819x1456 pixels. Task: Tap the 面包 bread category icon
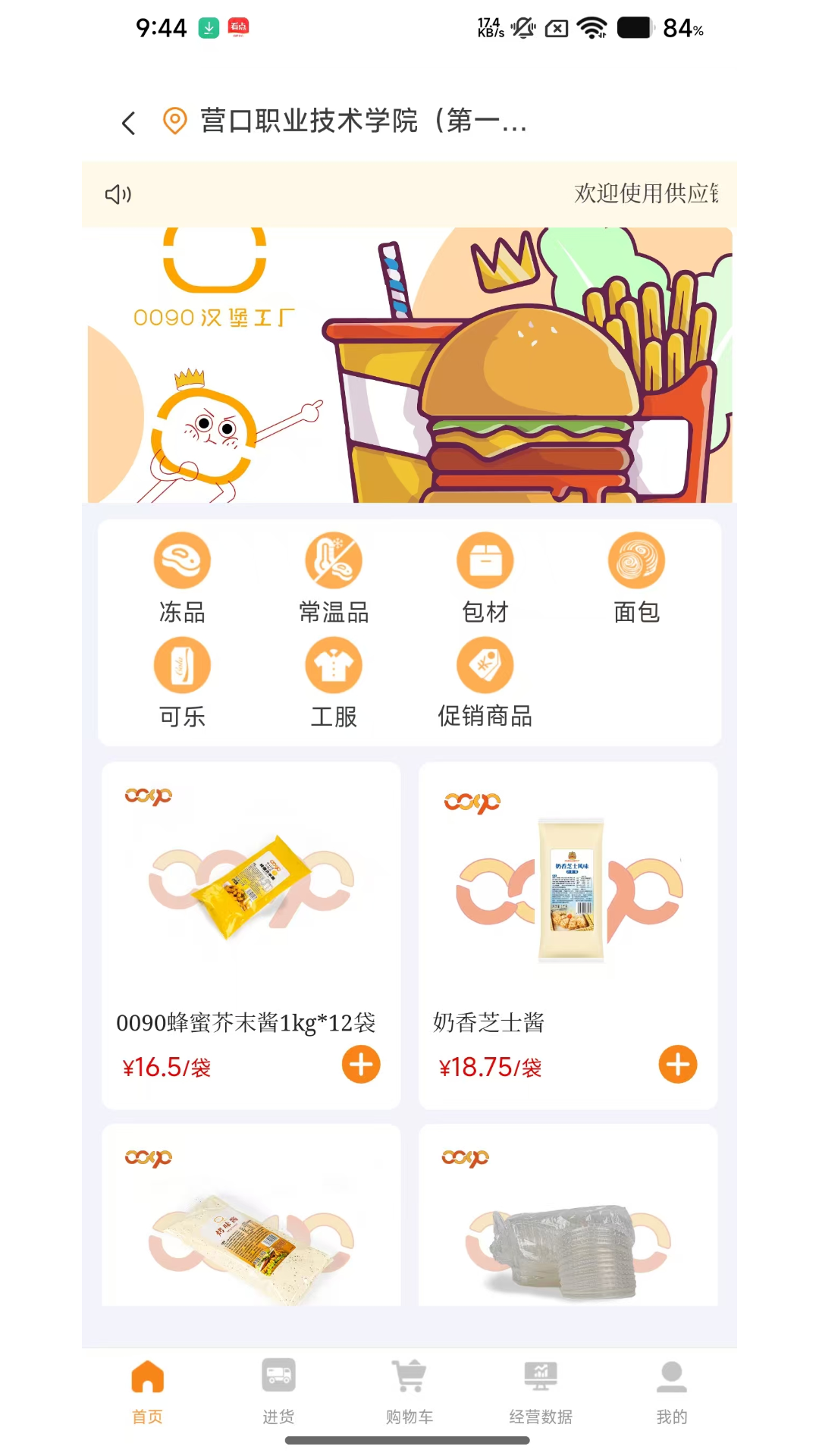click(636, 576)
